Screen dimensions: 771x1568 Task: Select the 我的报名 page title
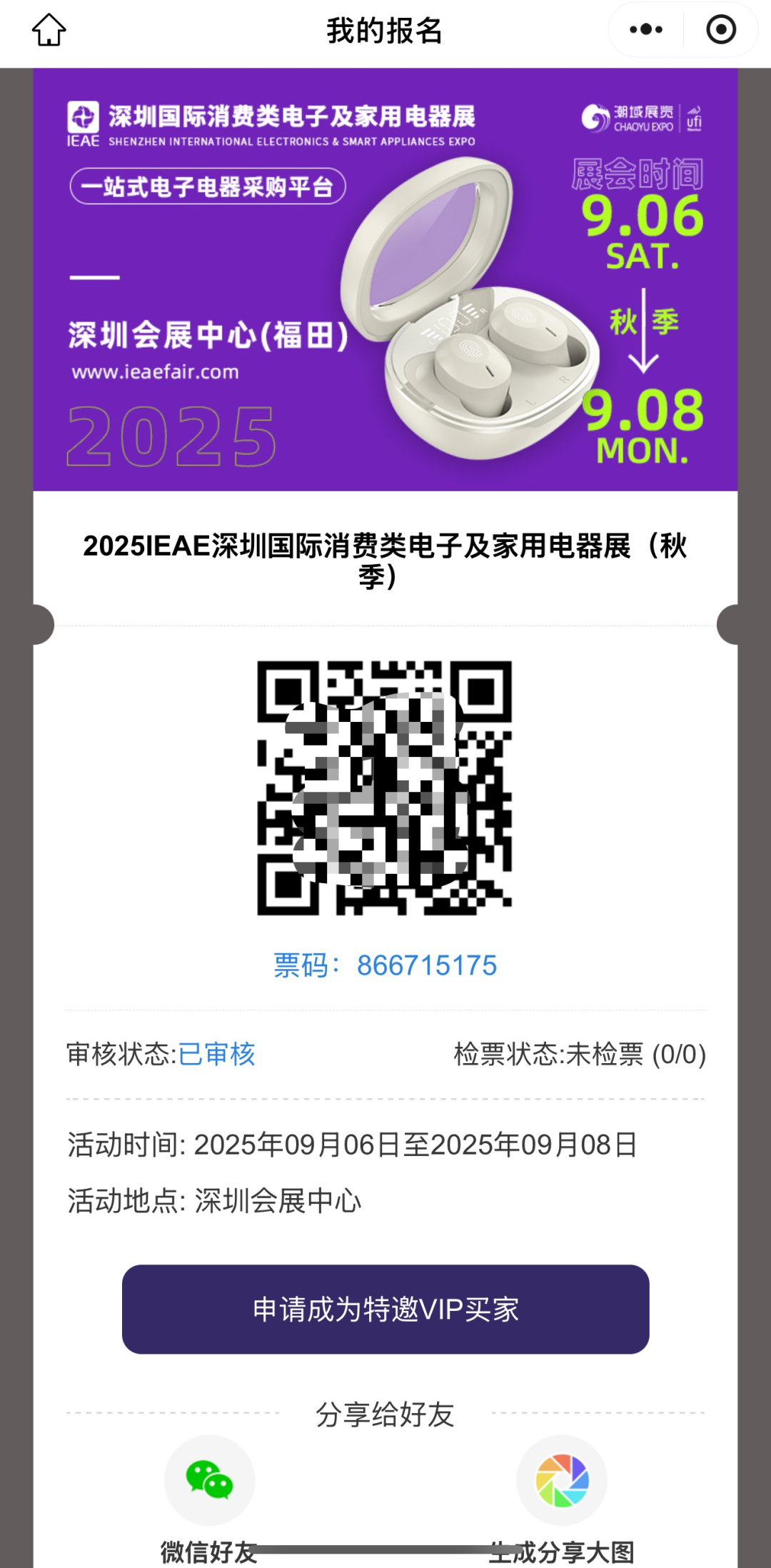point(385,31)
